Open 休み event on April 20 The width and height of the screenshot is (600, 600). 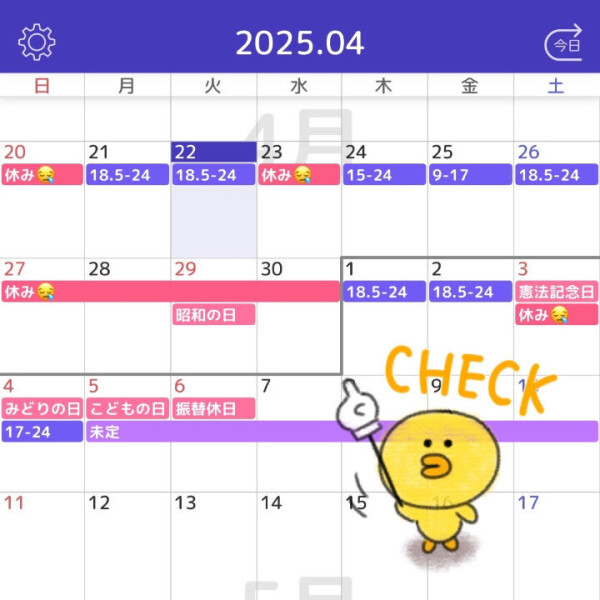pyautogui.click(x=42, y=175)
